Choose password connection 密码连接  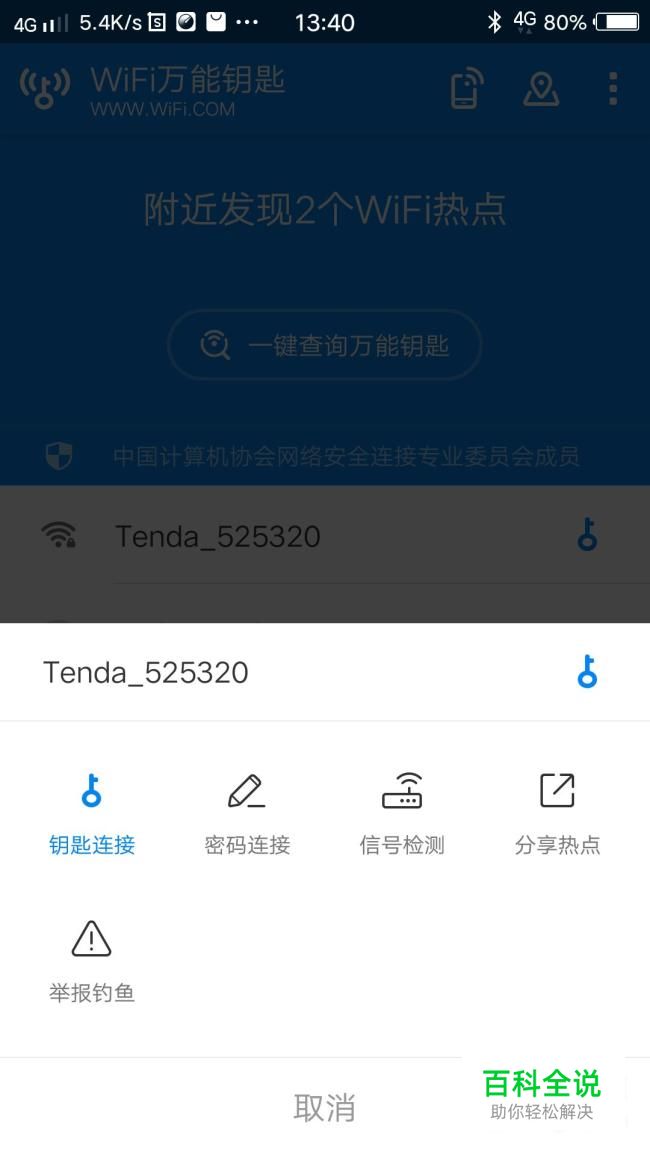247,814
